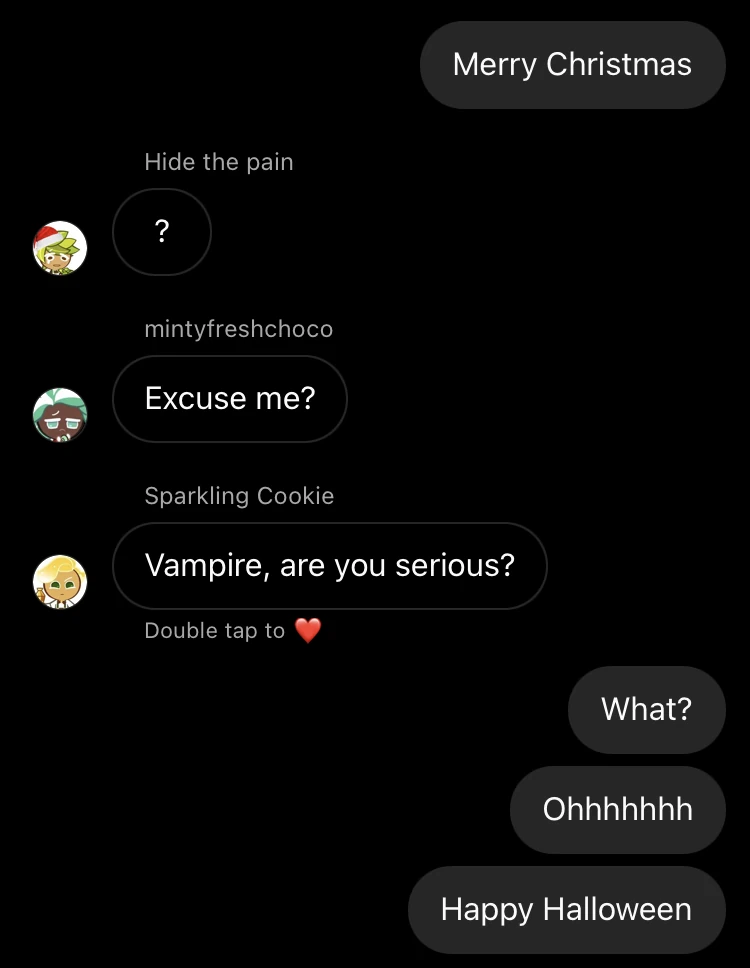Open Hide the pain's profile picture
Viewport: 750px width, 968px height.
(x=60, y=248)
